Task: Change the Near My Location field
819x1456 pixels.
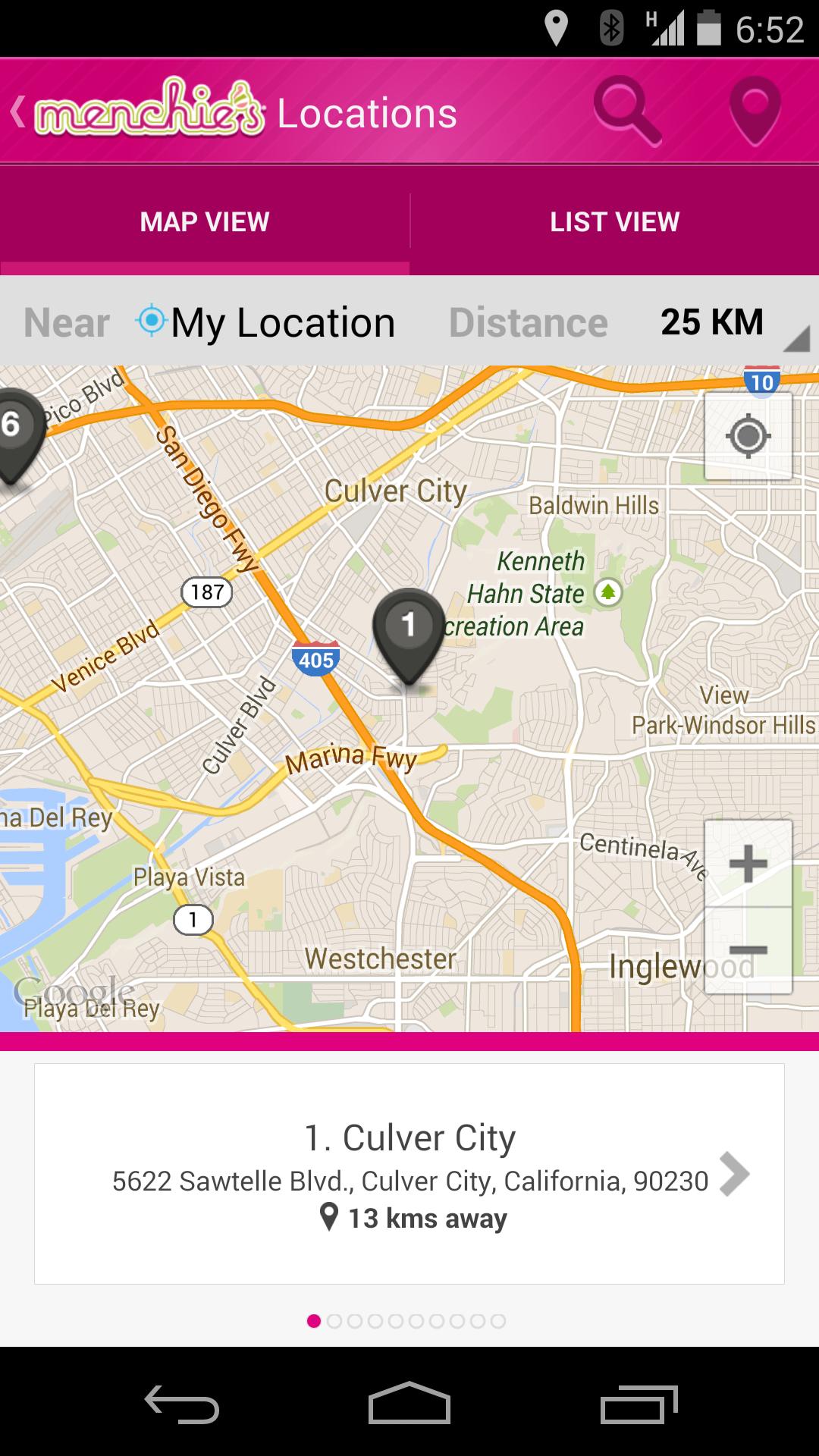Action: point(265,322)
